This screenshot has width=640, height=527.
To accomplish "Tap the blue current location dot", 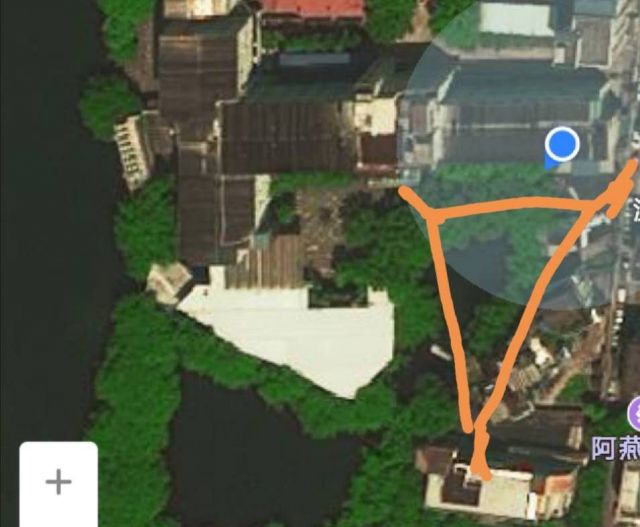I will tap(563, 144).
